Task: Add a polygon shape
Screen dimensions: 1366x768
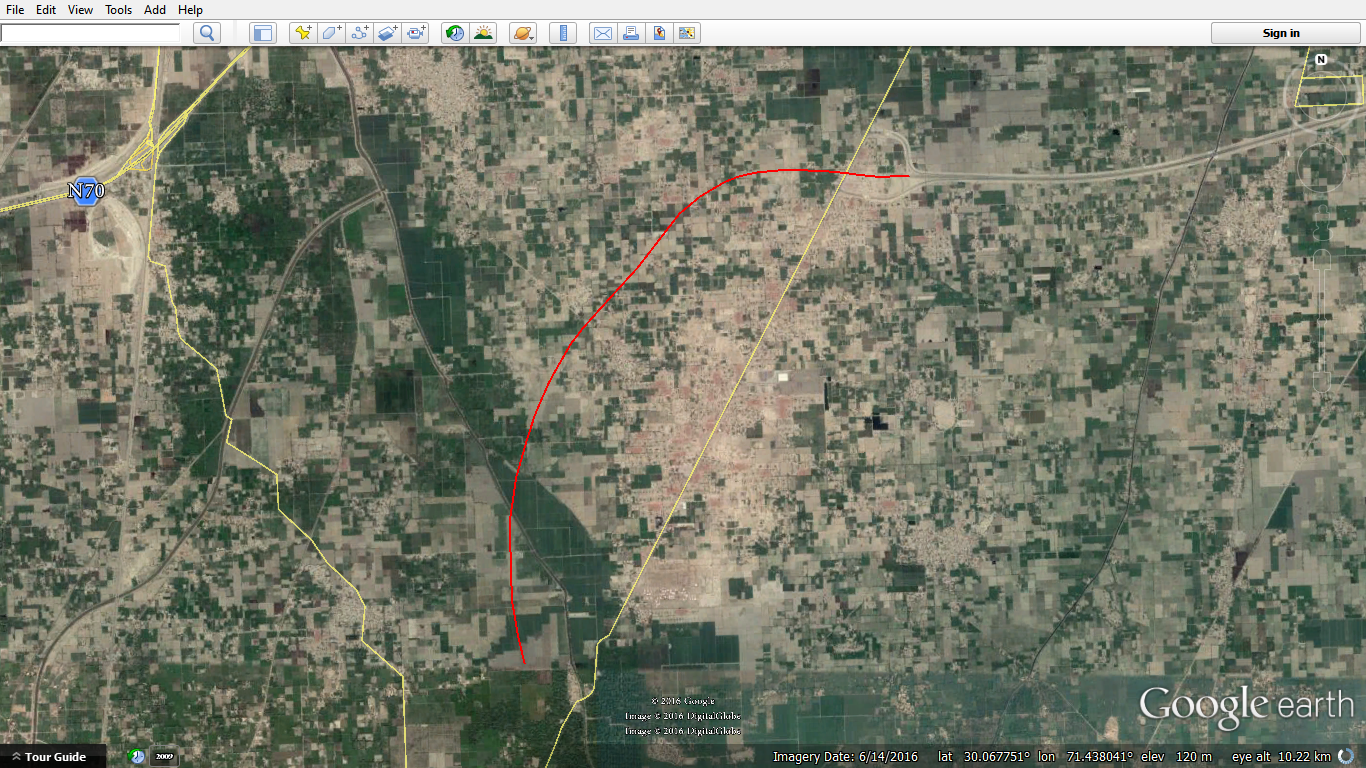Action: [331, 33]
